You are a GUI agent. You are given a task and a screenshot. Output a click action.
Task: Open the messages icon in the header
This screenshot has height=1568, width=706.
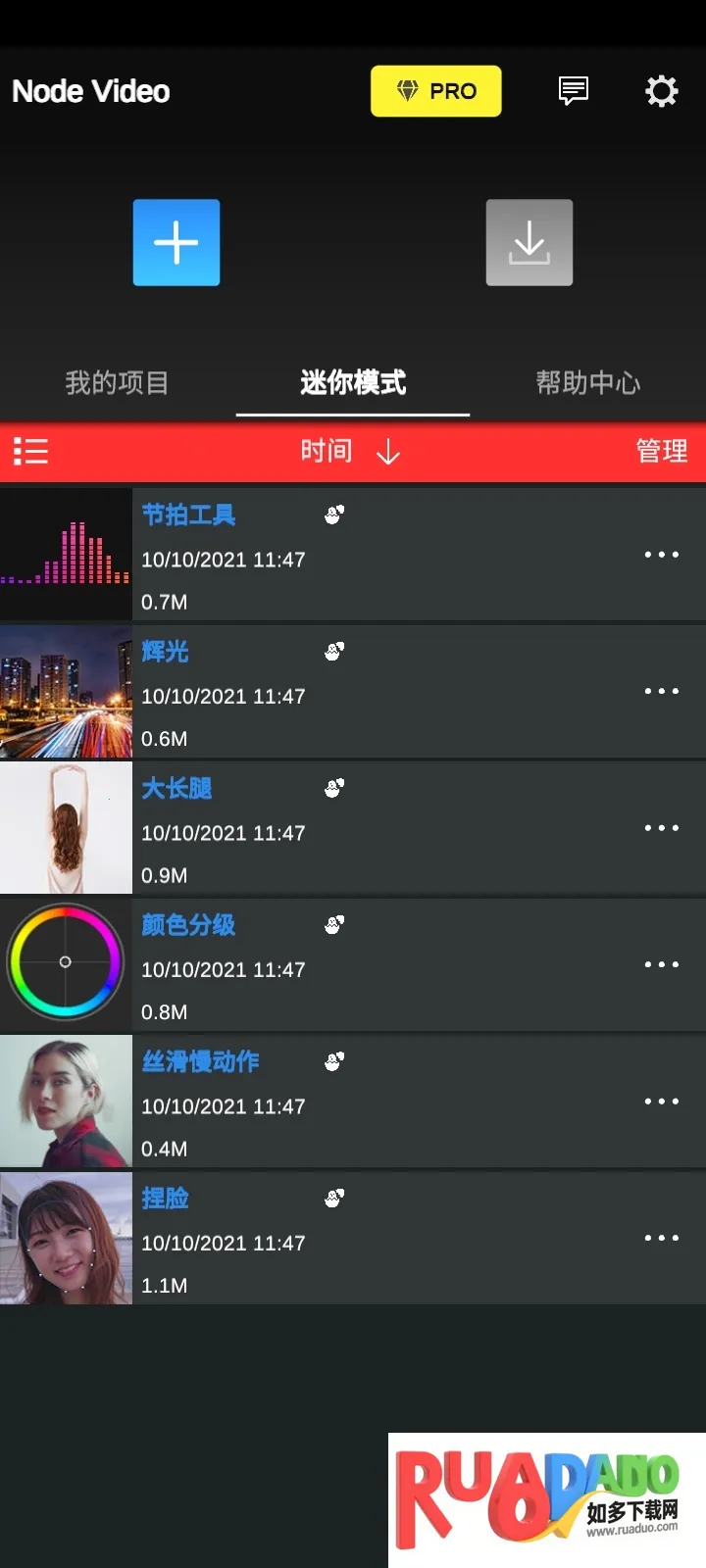tap(573, 91)
